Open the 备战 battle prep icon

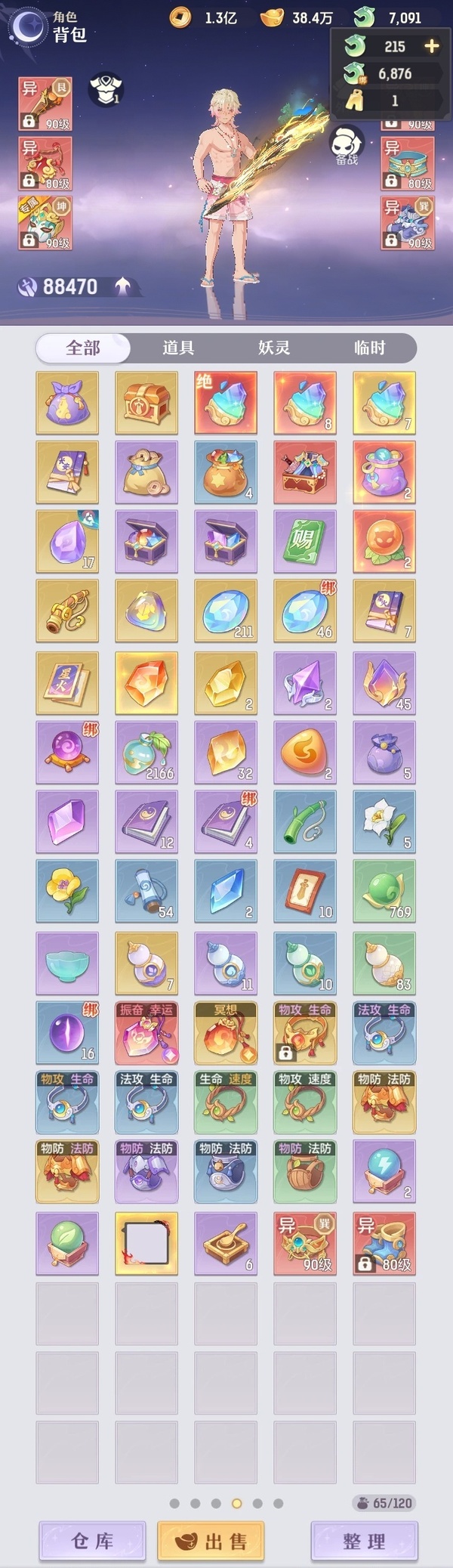pos(347,144)
